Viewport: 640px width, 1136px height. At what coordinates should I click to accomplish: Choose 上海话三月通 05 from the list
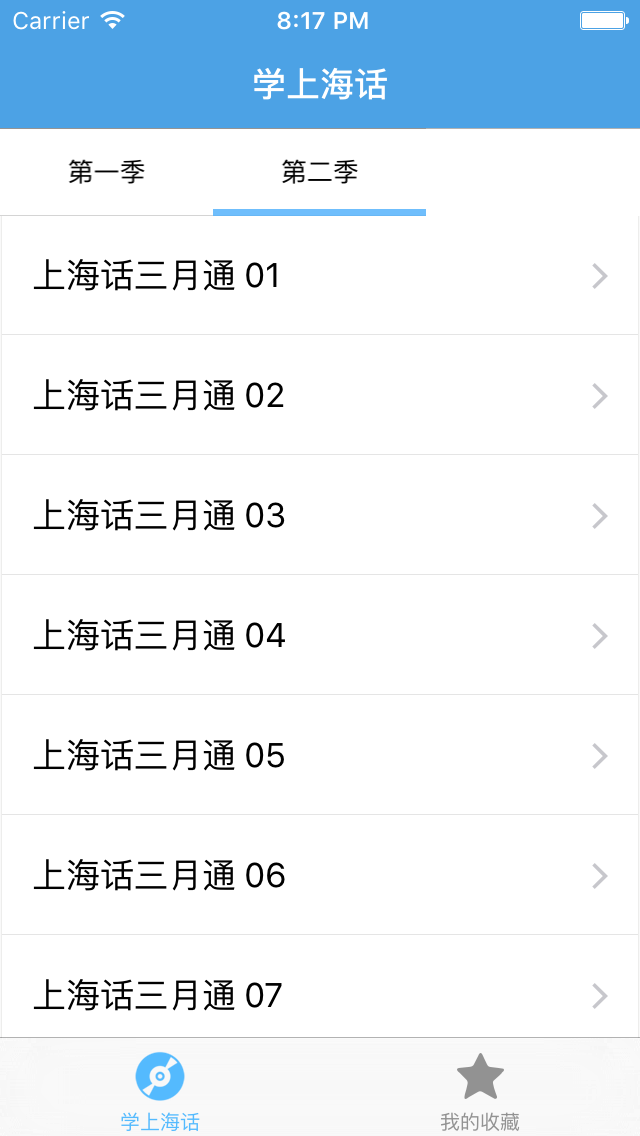coord(320,755)
